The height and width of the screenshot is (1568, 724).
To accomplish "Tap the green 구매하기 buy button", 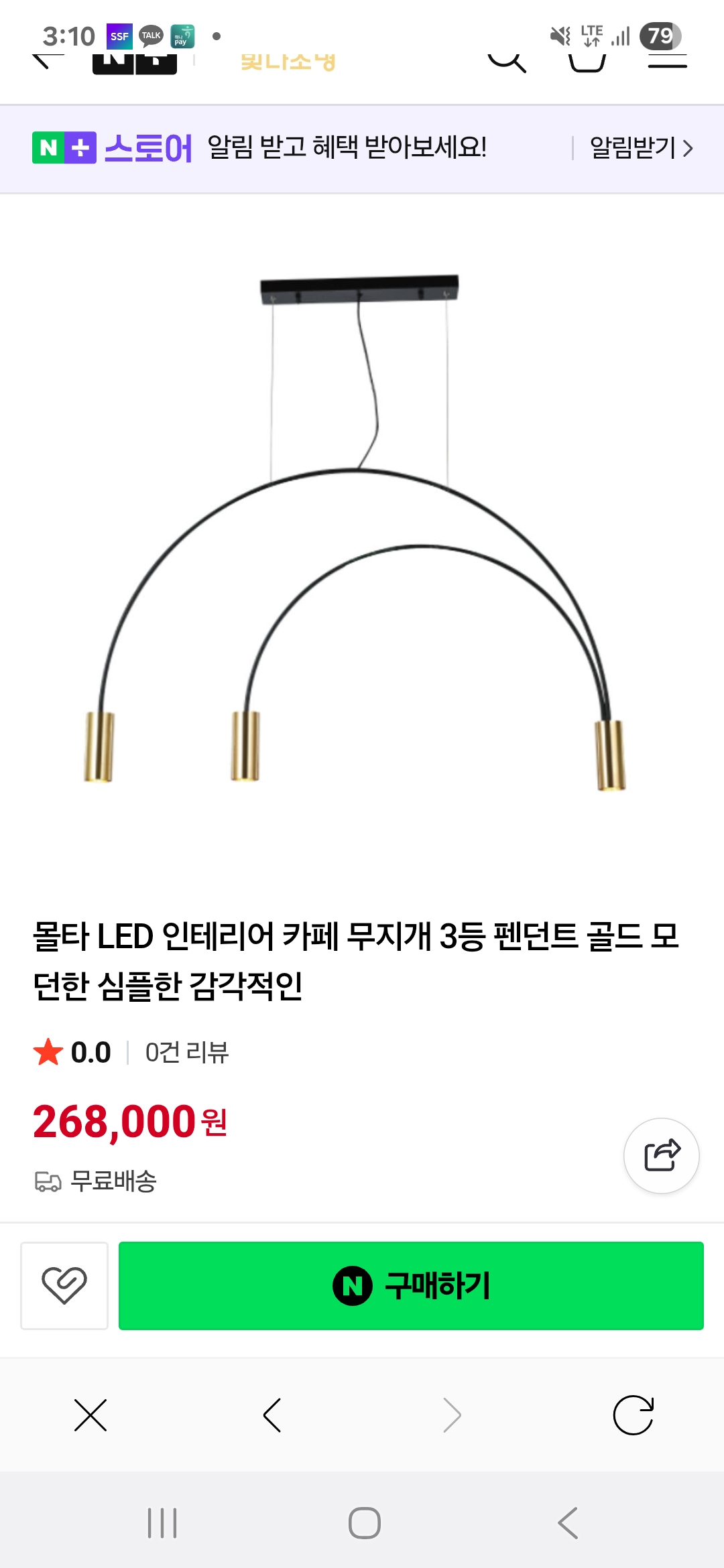I will (x=411, y=1285).
